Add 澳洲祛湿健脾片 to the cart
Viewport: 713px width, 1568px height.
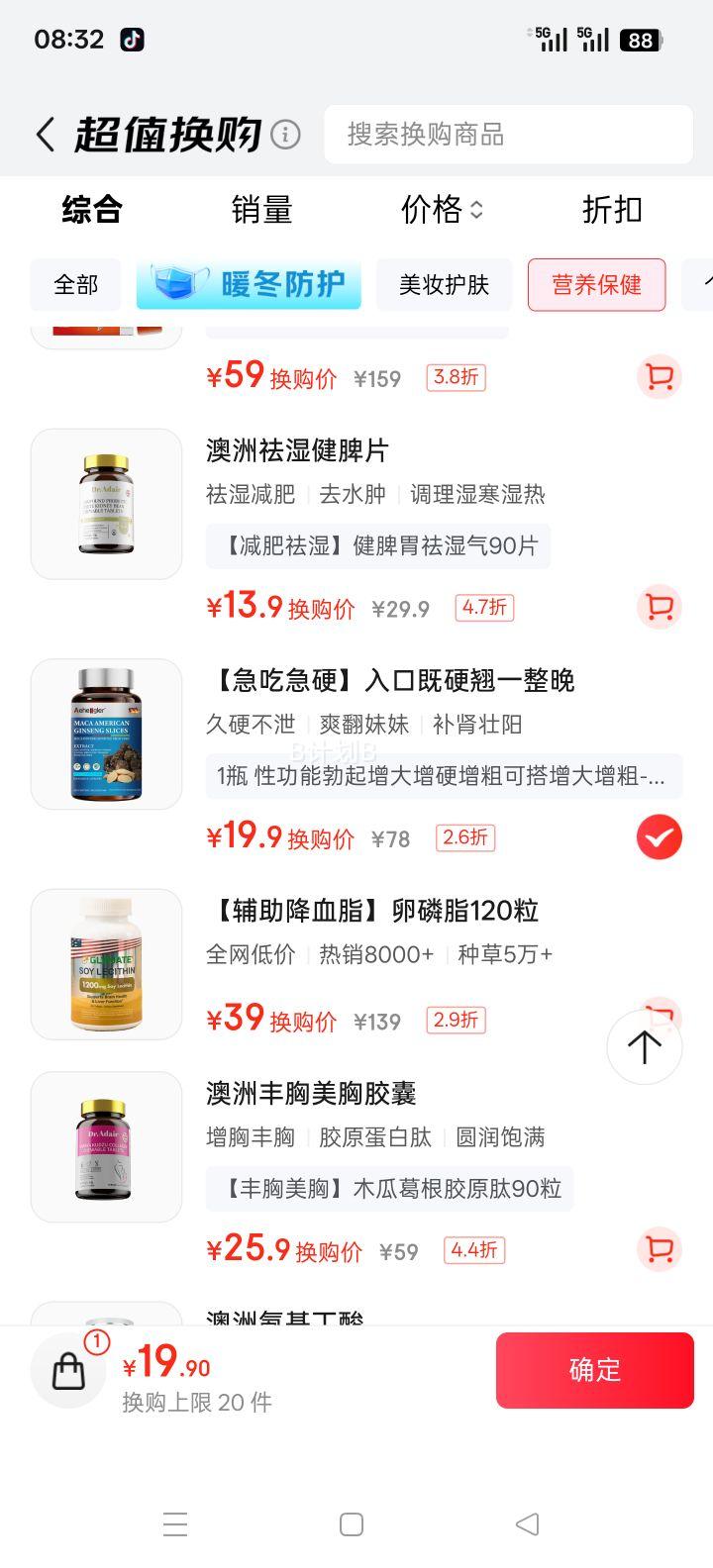point(659,607)
